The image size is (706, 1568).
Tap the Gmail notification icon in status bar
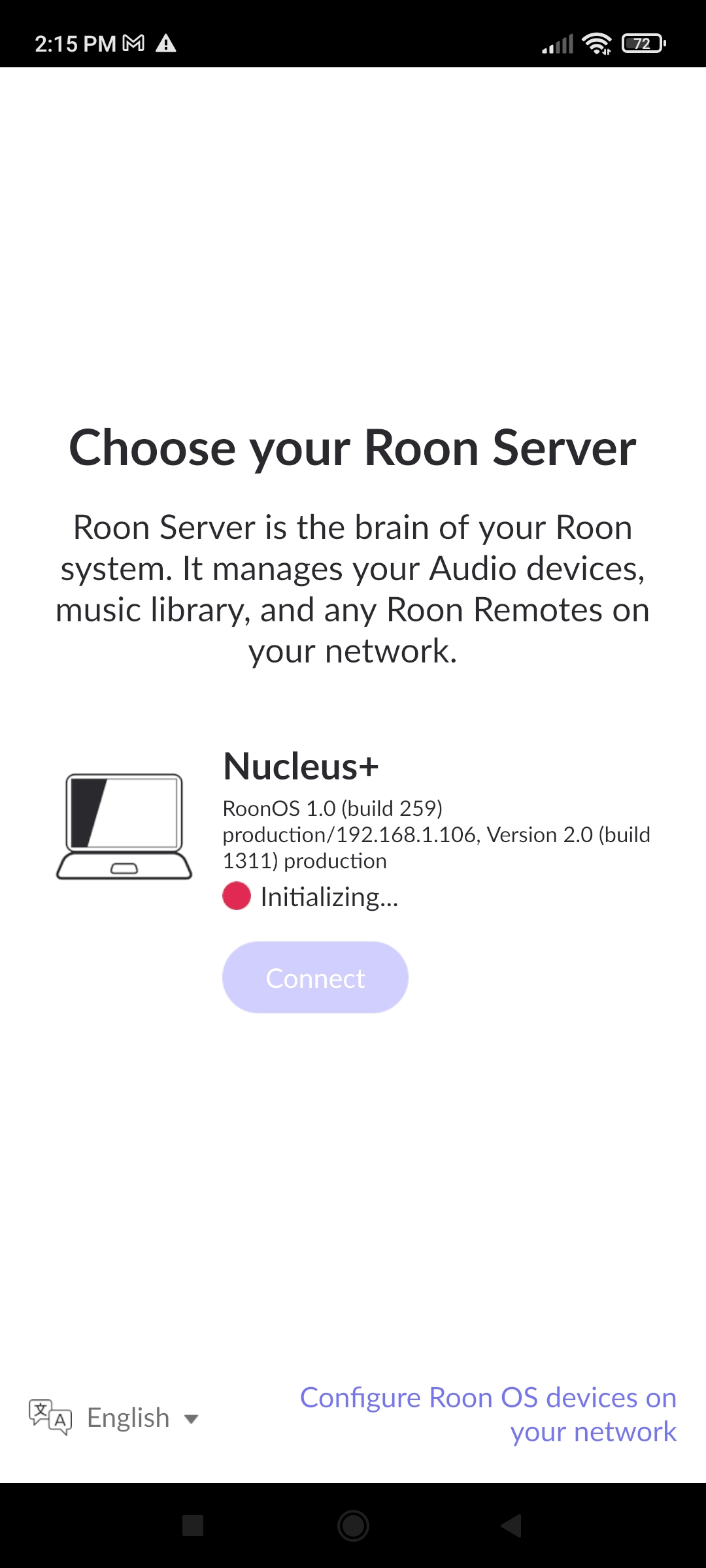[133, 43]
